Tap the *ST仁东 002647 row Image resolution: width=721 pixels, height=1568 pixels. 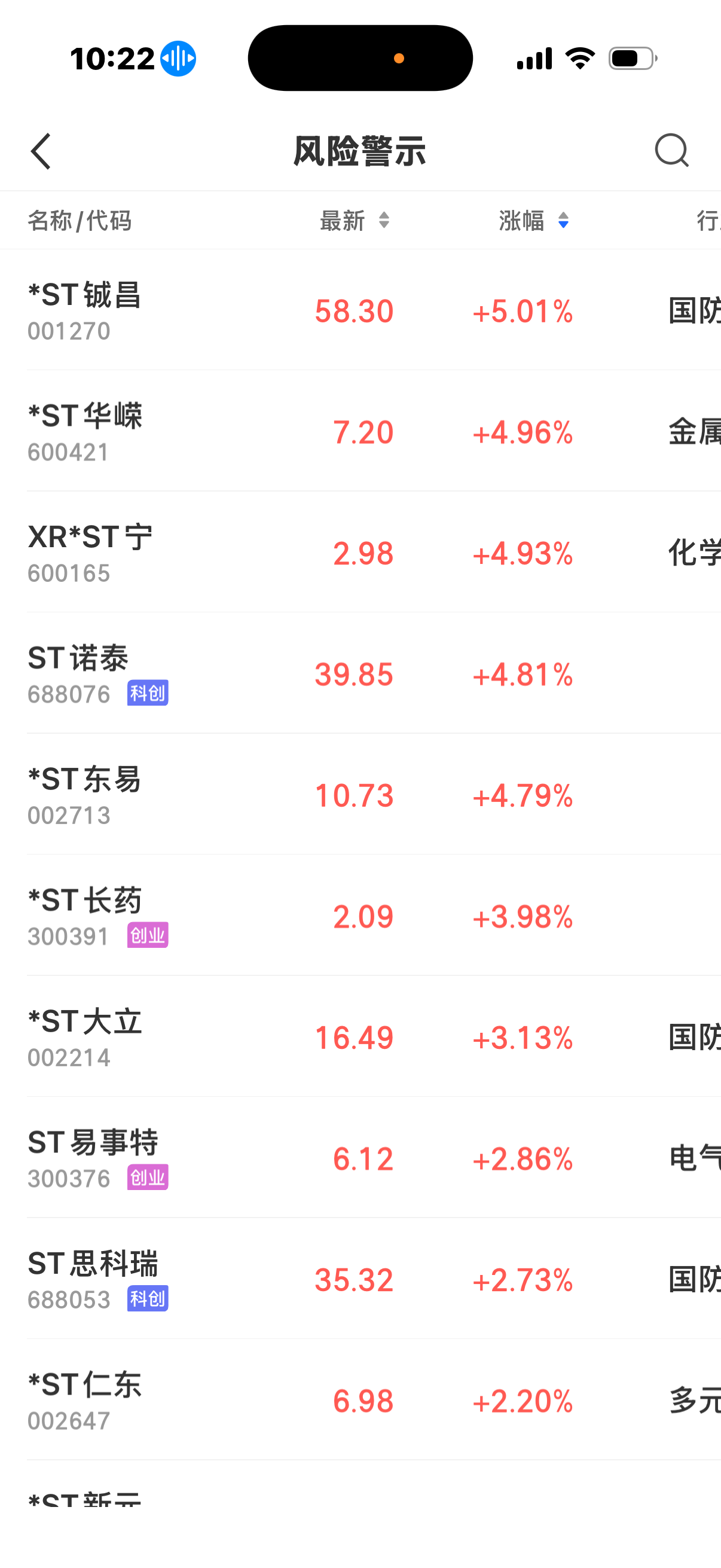[x=360, y=1400]
